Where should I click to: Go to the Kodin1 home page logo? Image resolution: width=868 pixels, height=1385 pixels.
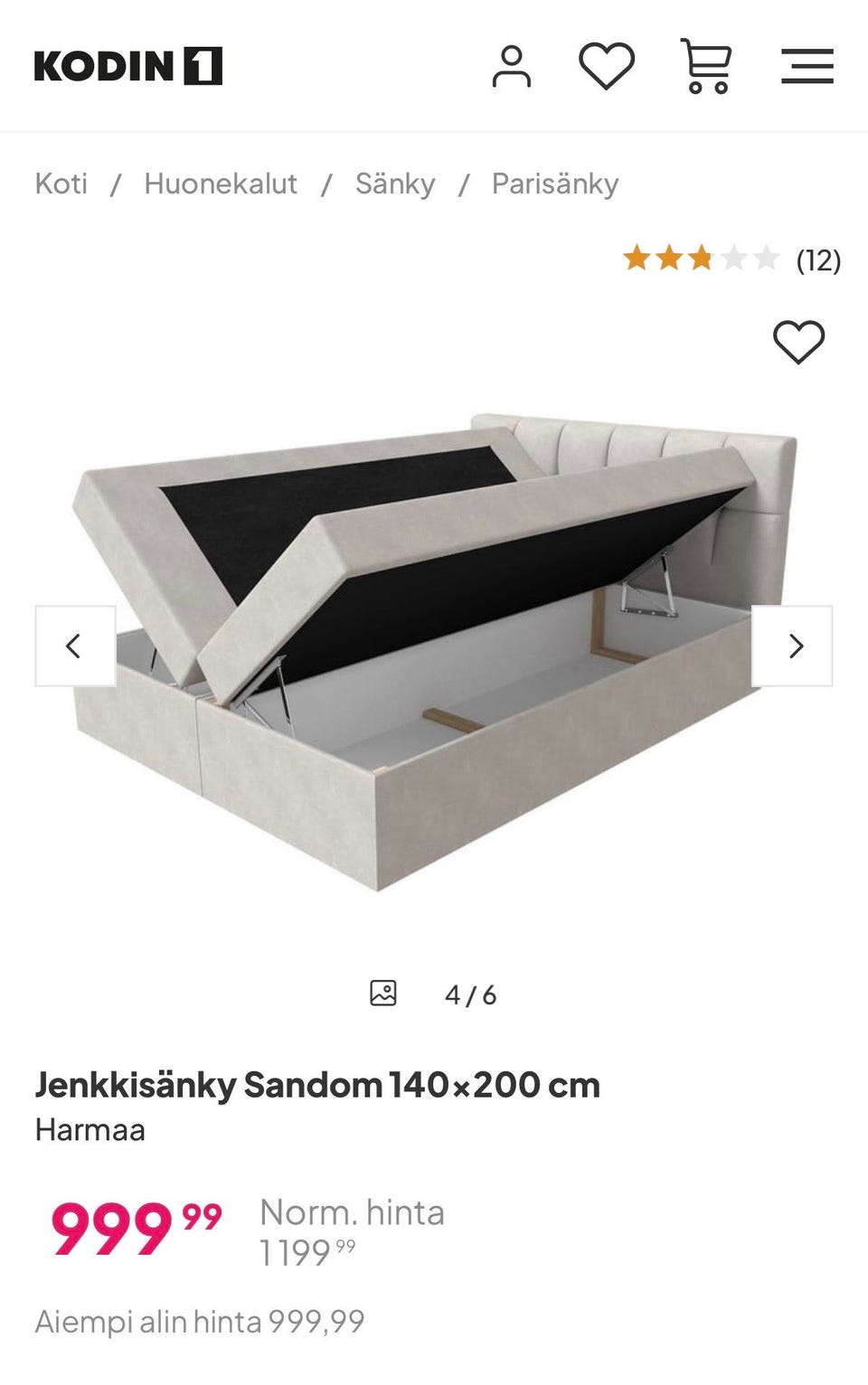pyautogui.click(x=127, y=66)
